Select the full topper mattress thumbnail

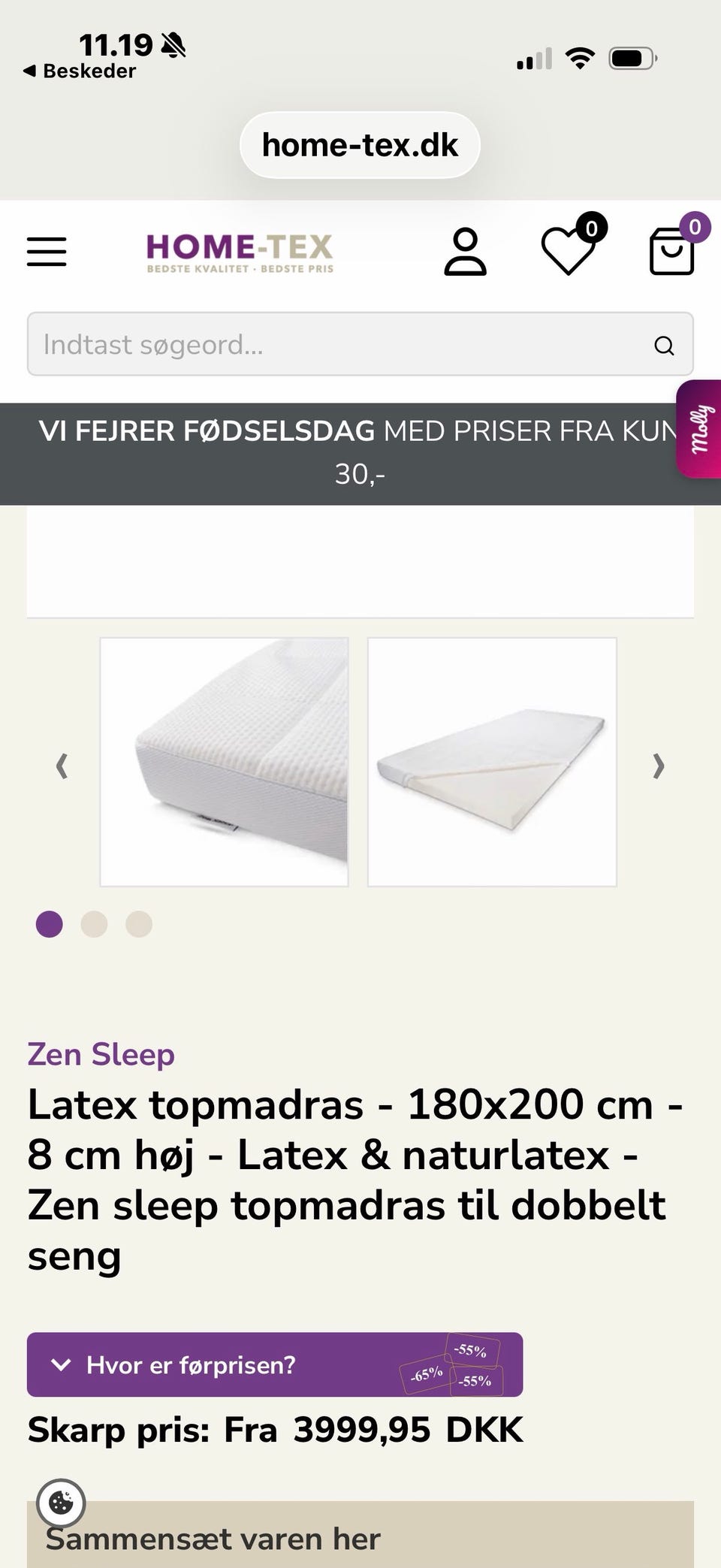(x=492, y=762)
